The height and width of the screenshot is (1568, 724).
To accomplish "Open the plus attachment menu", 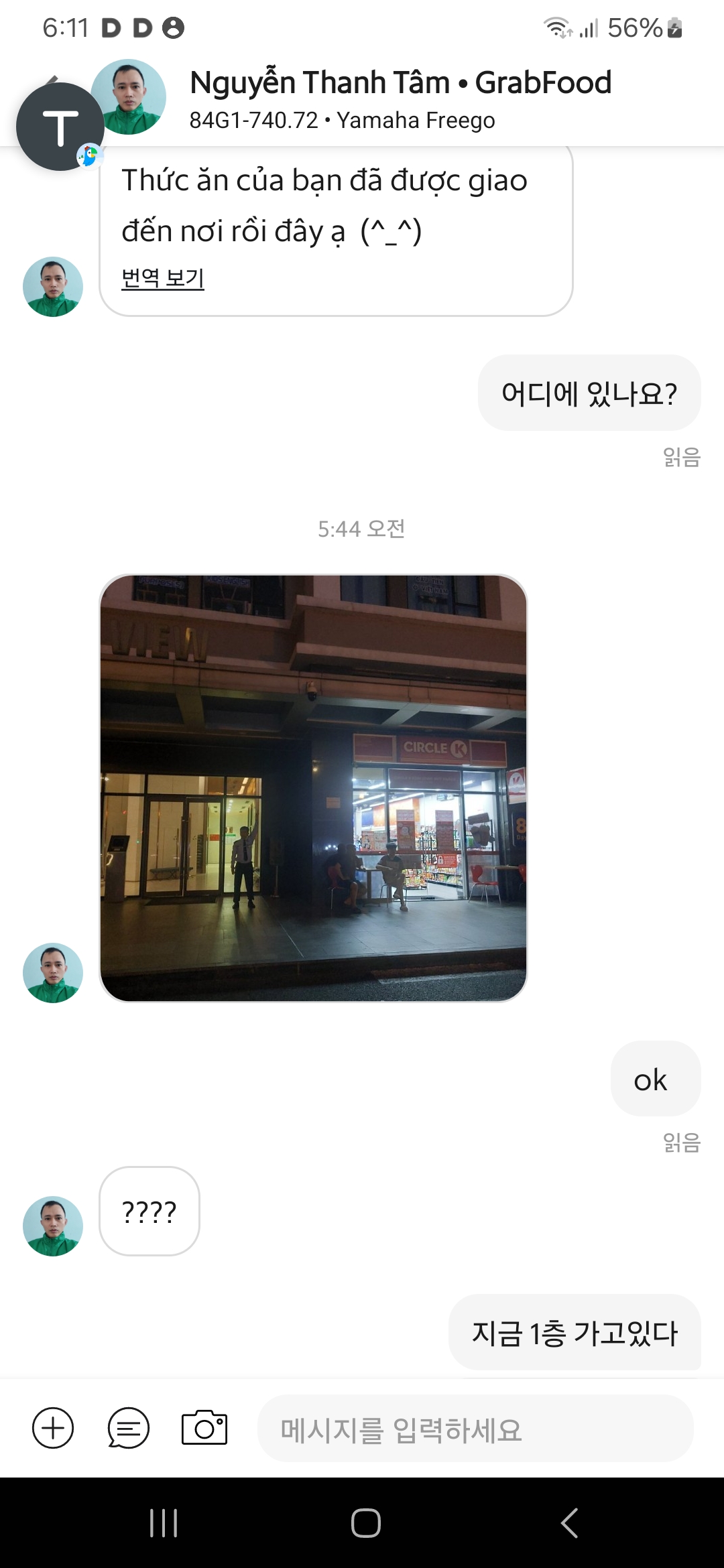I will click(x=53, y=1428).
